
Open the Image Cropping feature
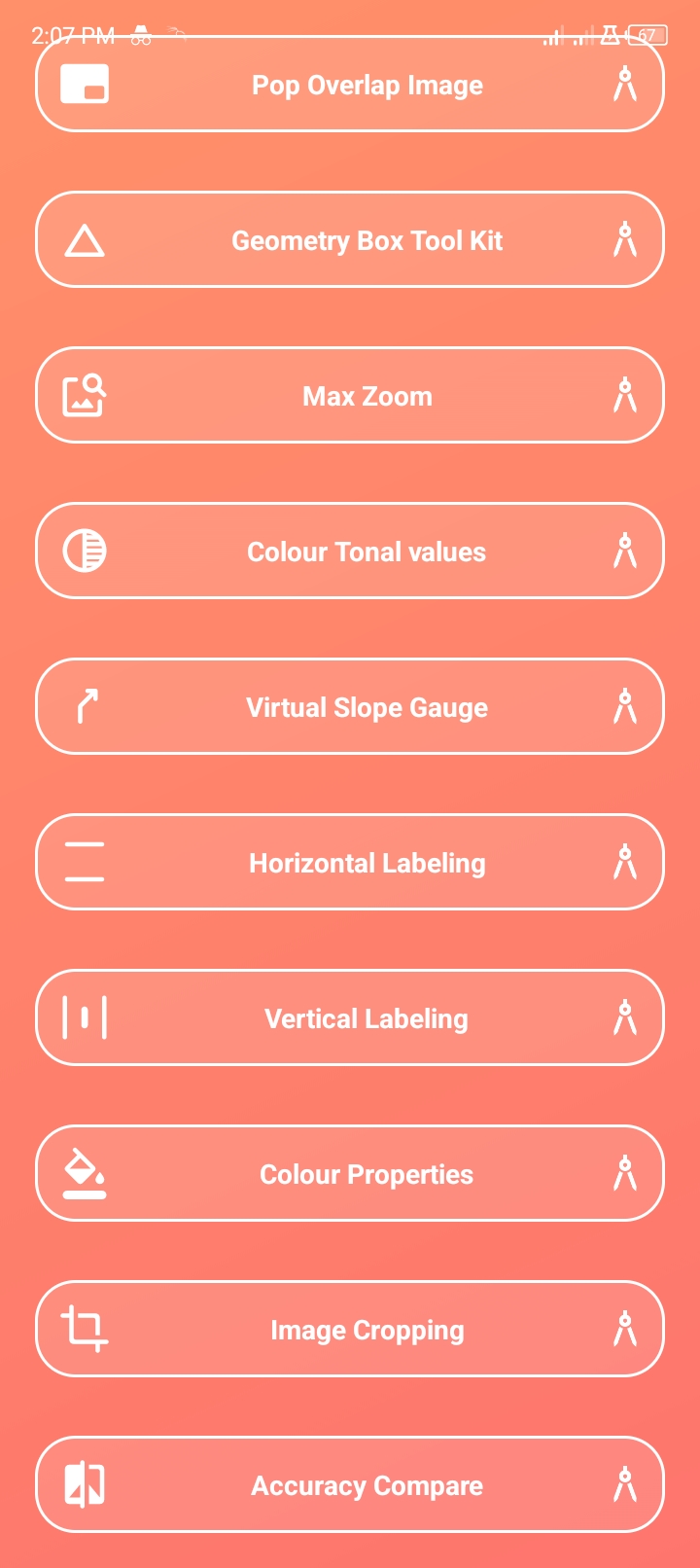pyautogui.click(x=350, y=1329)
